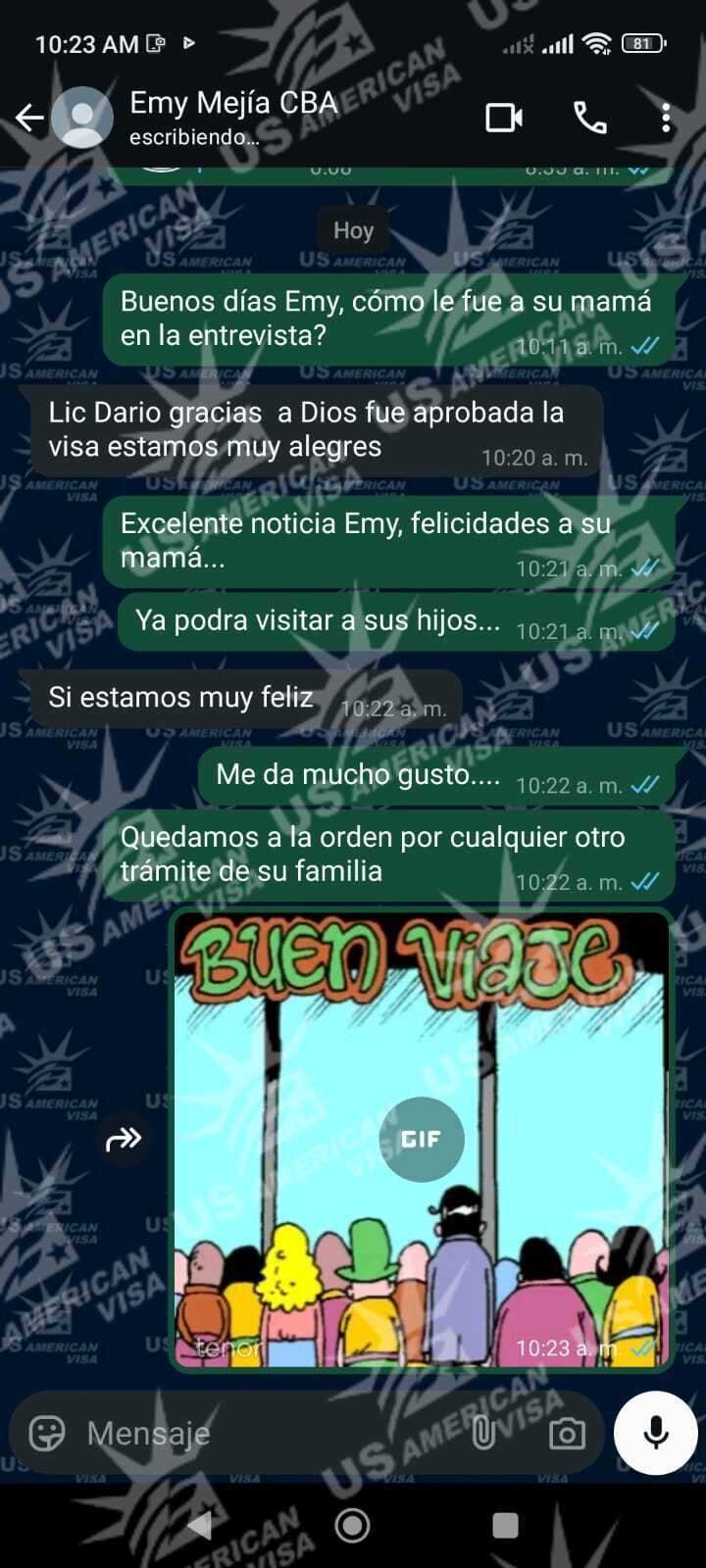Open the recent apps view

pyautogui.click(x=505, y=1525)
